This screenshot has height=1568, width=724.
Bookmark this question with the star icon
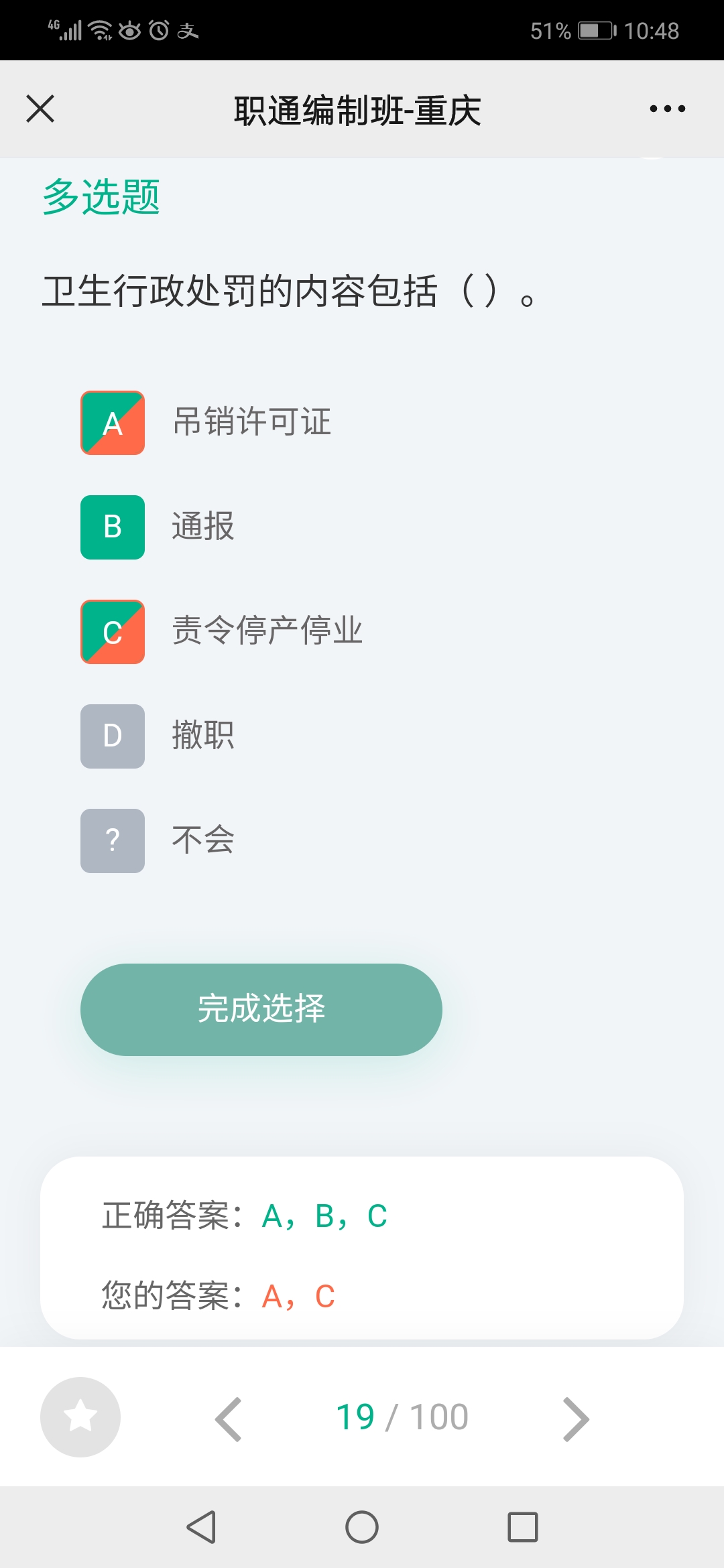[80, 1417]
